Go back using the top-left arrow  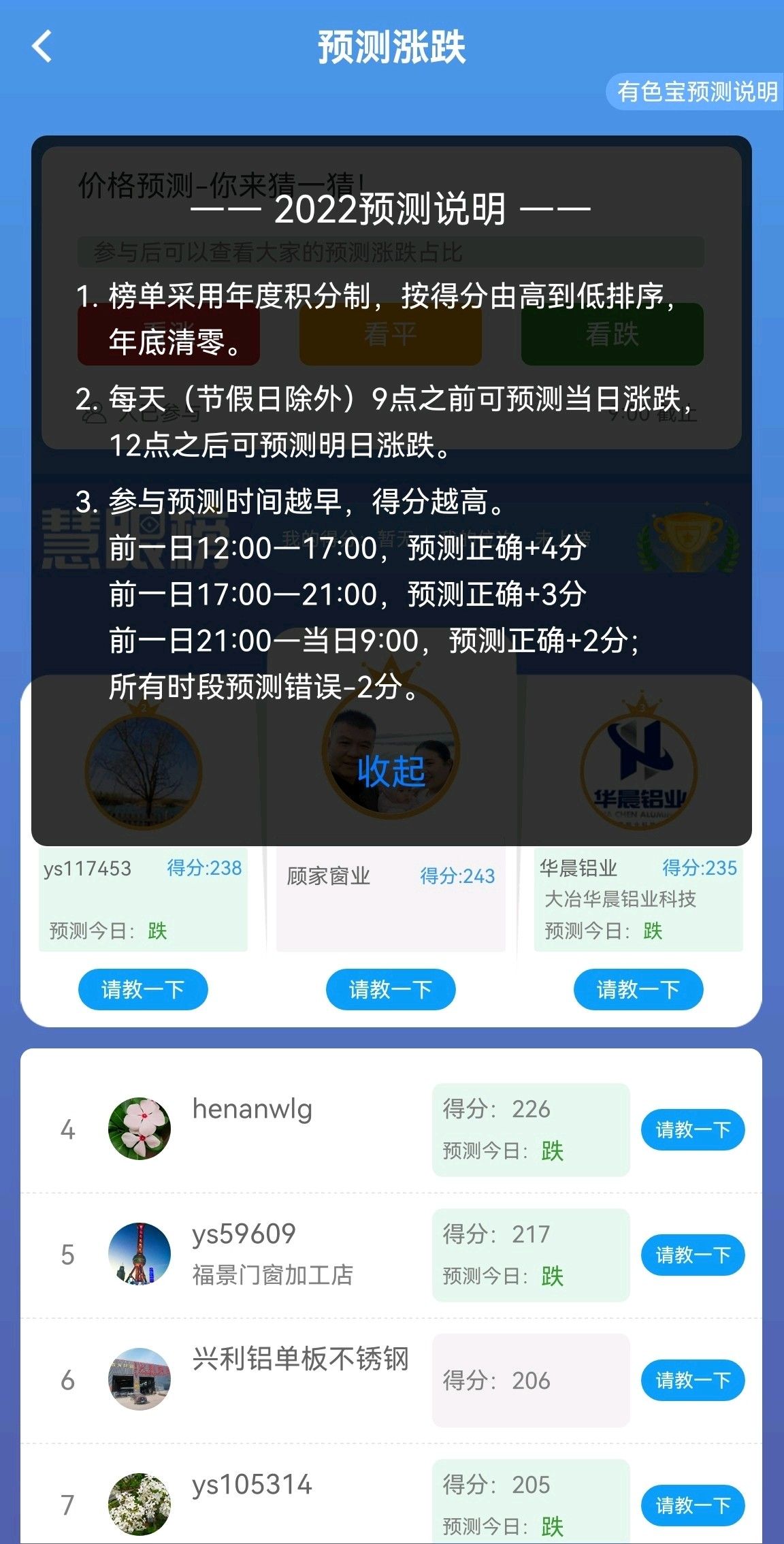point(42,47)
